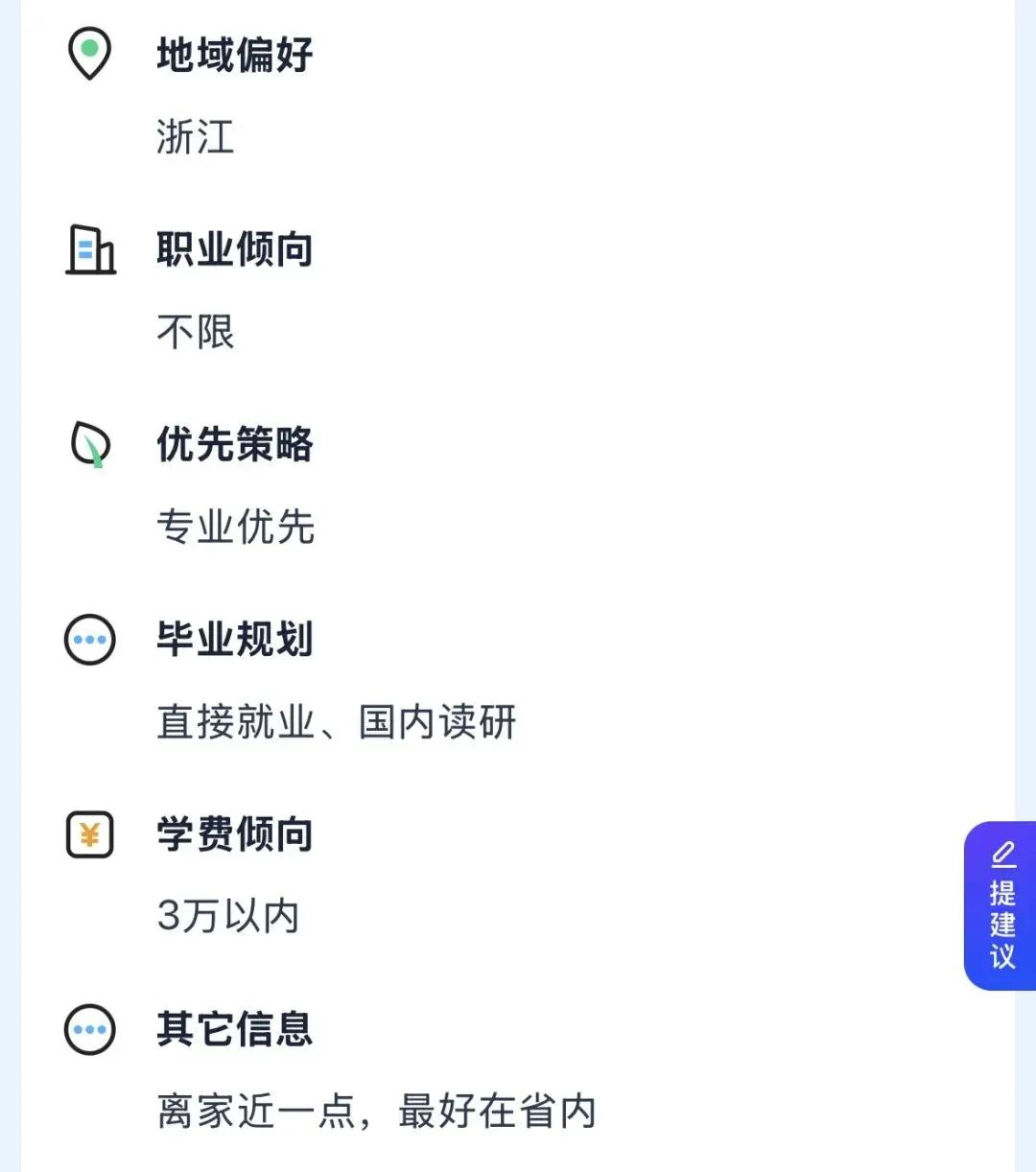Select the 专业优先 strategy option
Image resolution: width=1036 pixels, height=1172 pixels.
tap(235, 528)
